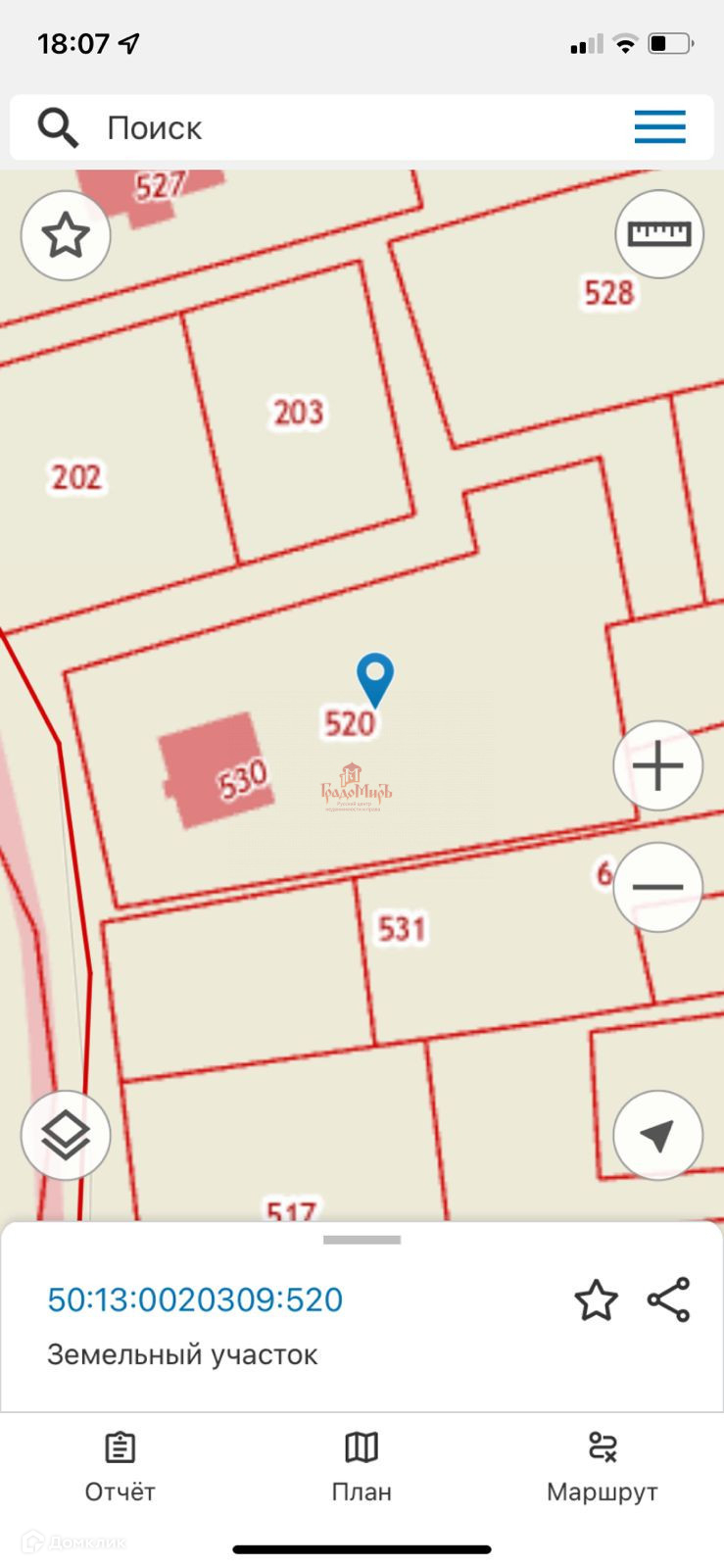Center map on my location
The image size is (724, 1568).
pos(658,1135)
